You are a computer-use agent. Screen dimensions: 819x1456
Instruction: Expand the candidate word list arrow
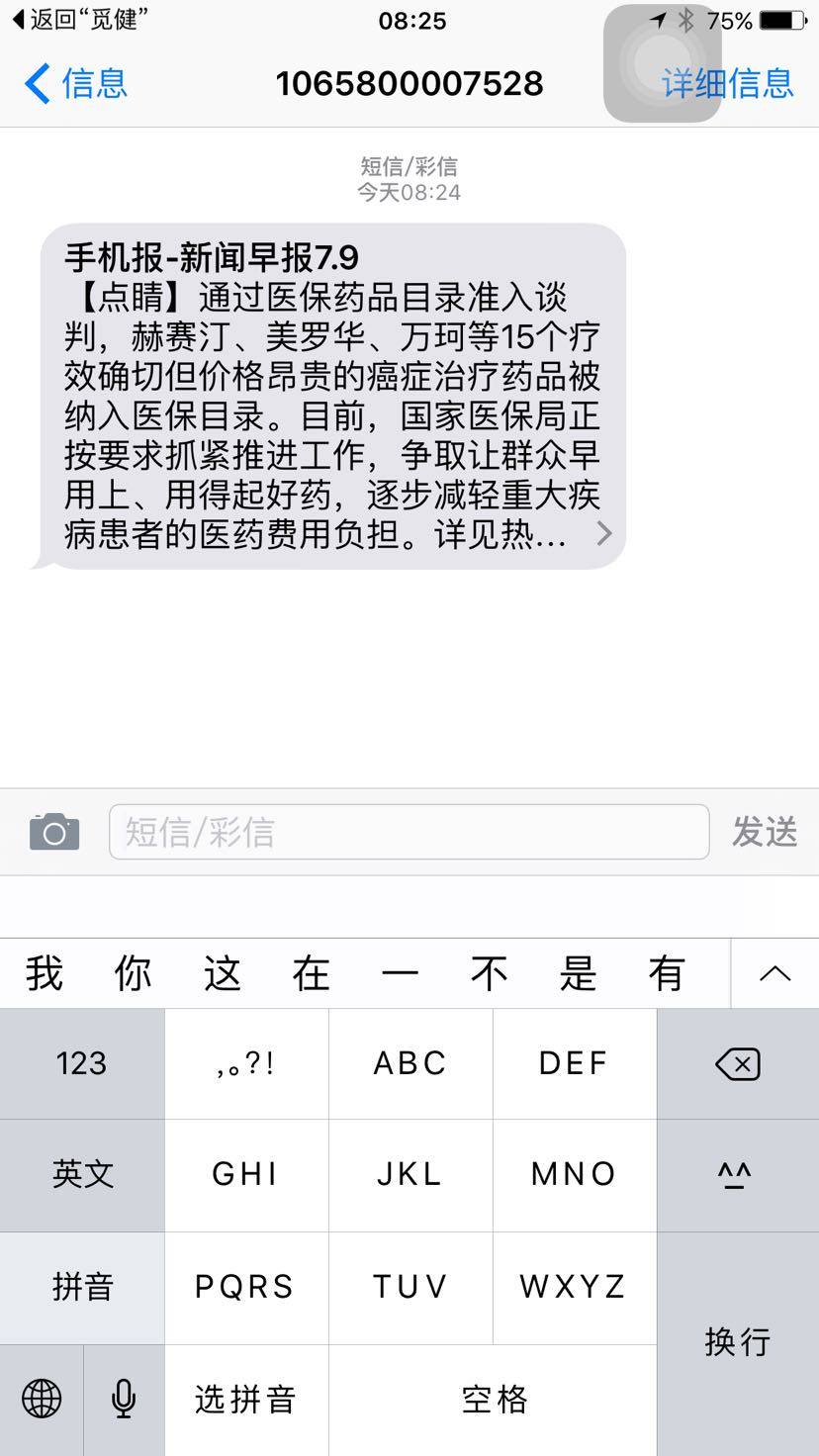774,973
